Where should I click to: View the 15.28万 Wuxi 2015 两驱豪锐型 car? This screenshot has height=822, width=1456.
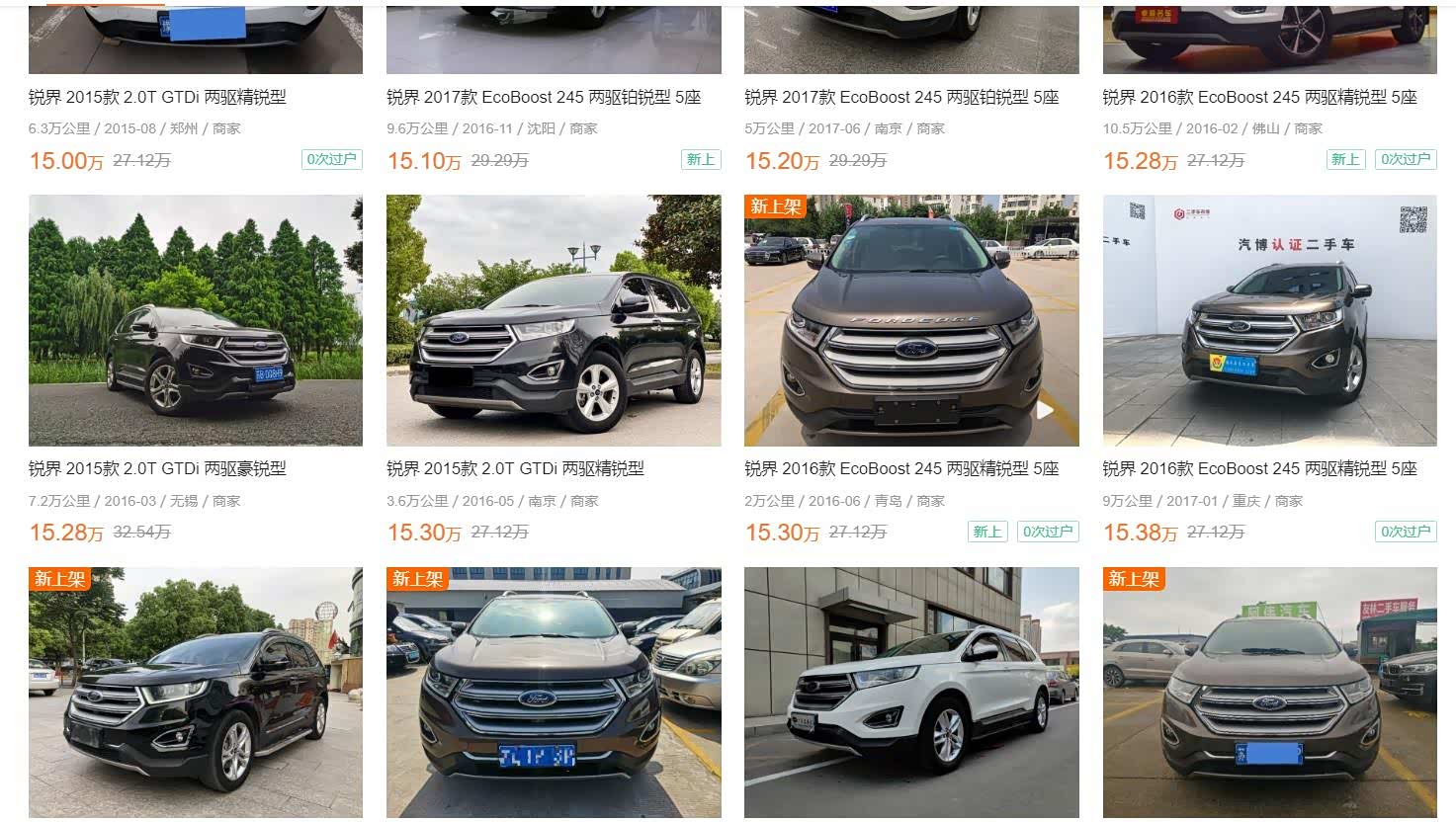coord(195,320)
